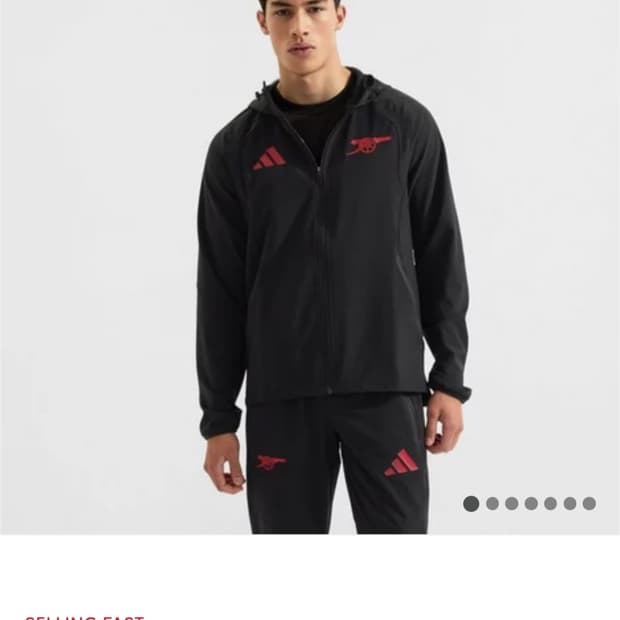Jump to the last carousel image dot
Image resolution: width=620 pixels, height=620 pixels.
click(589, 503)
